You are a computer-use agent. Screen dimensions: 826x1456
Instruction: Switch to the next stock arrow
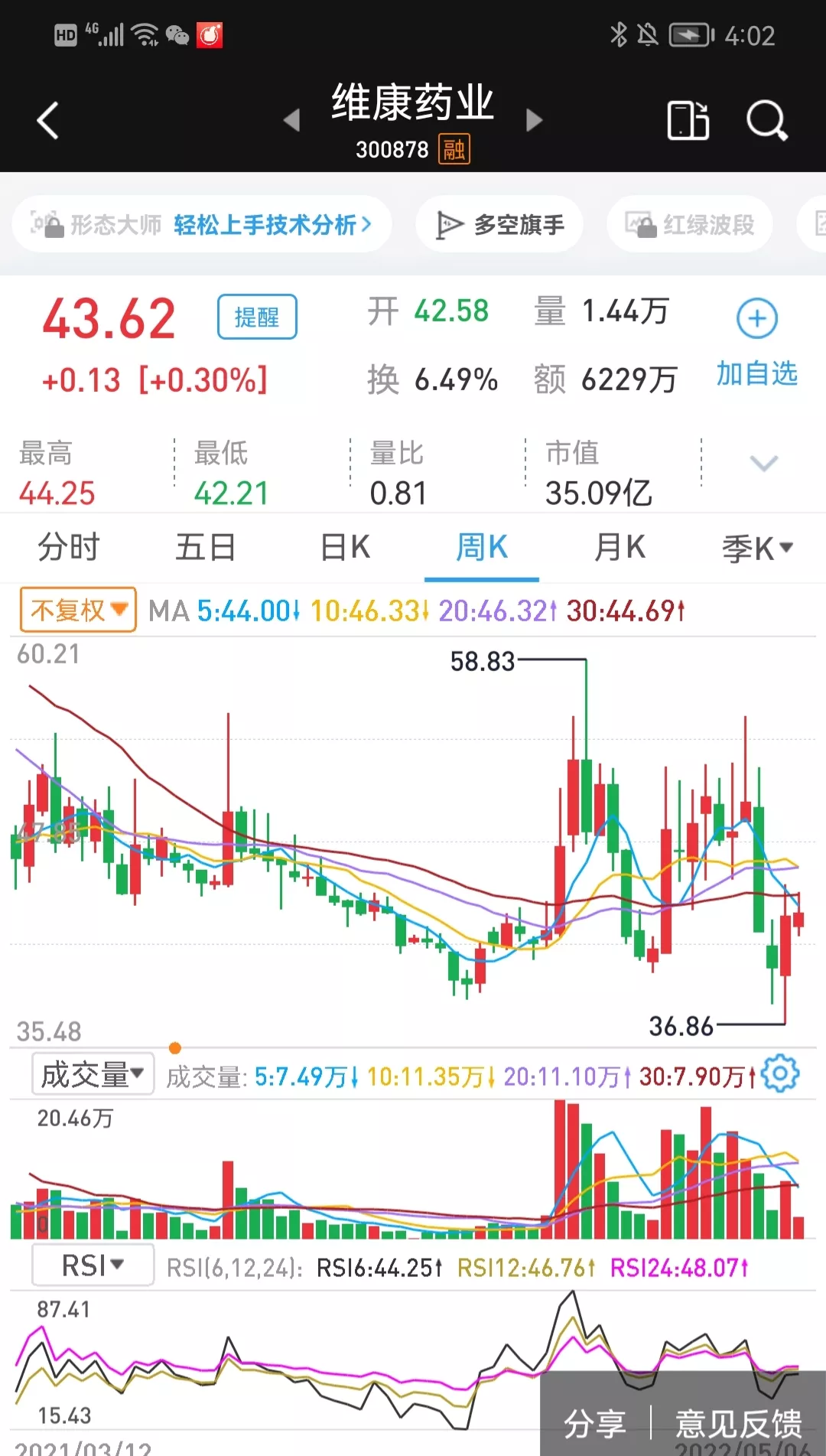tap(535, 120)
